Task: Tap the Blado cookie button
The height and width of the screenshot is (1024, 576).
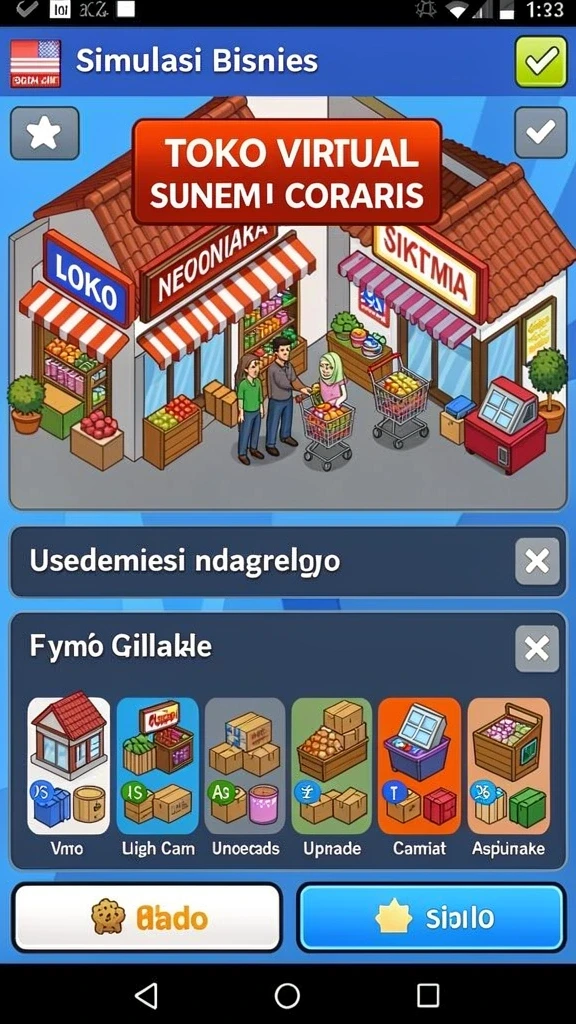Action: point(147,918)
